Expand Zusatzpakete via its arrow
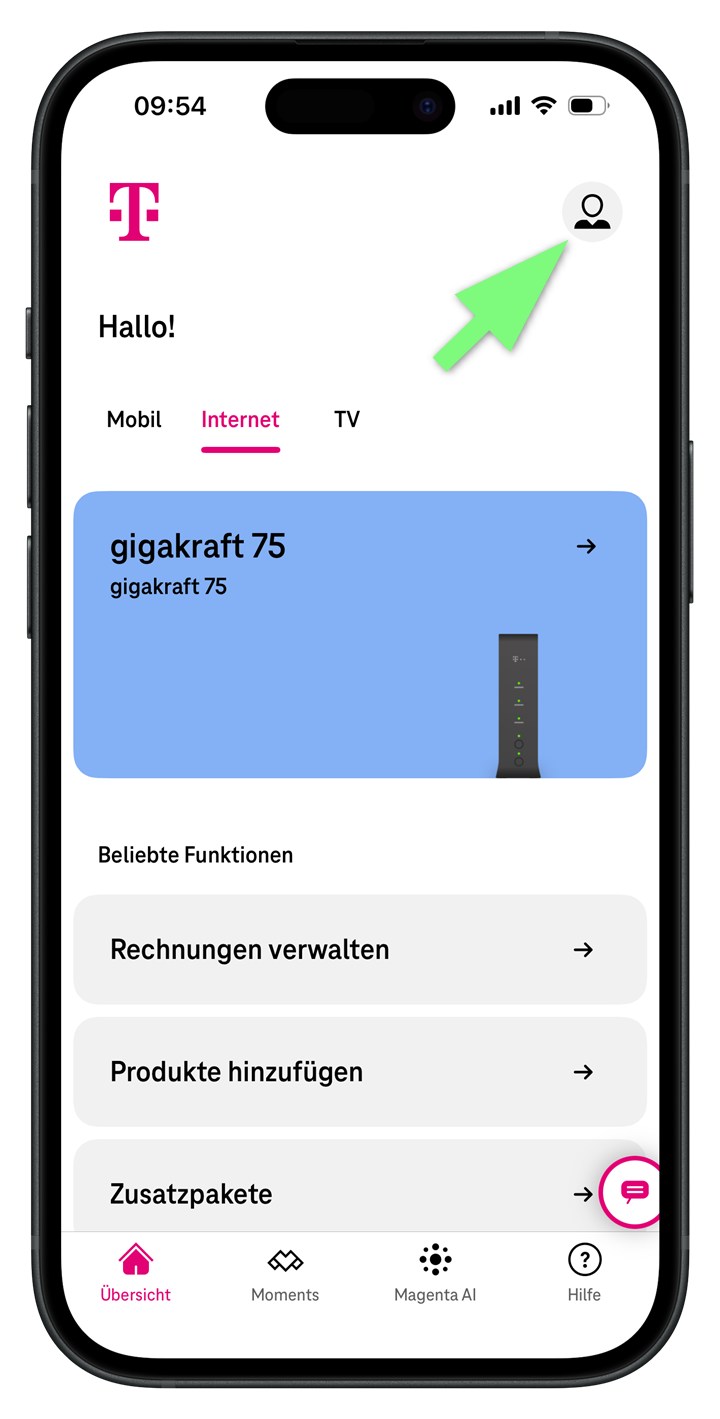 point(585,1193)
